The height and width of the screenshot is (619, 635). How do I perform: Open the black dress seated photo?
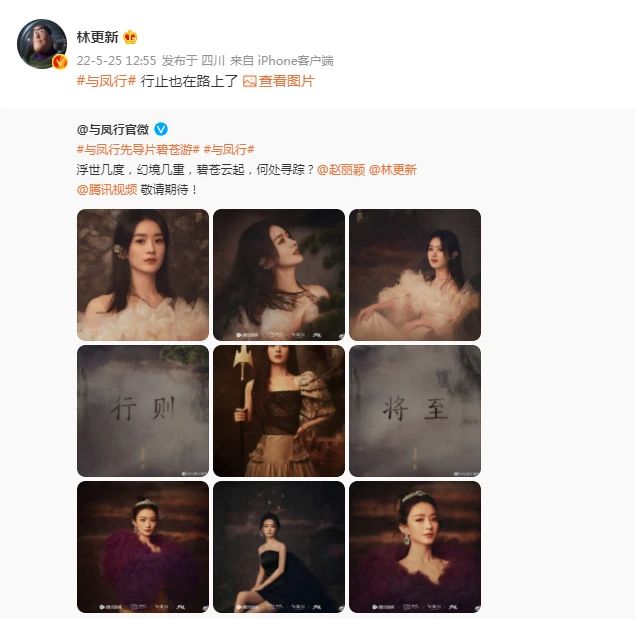tap(279, 547)
